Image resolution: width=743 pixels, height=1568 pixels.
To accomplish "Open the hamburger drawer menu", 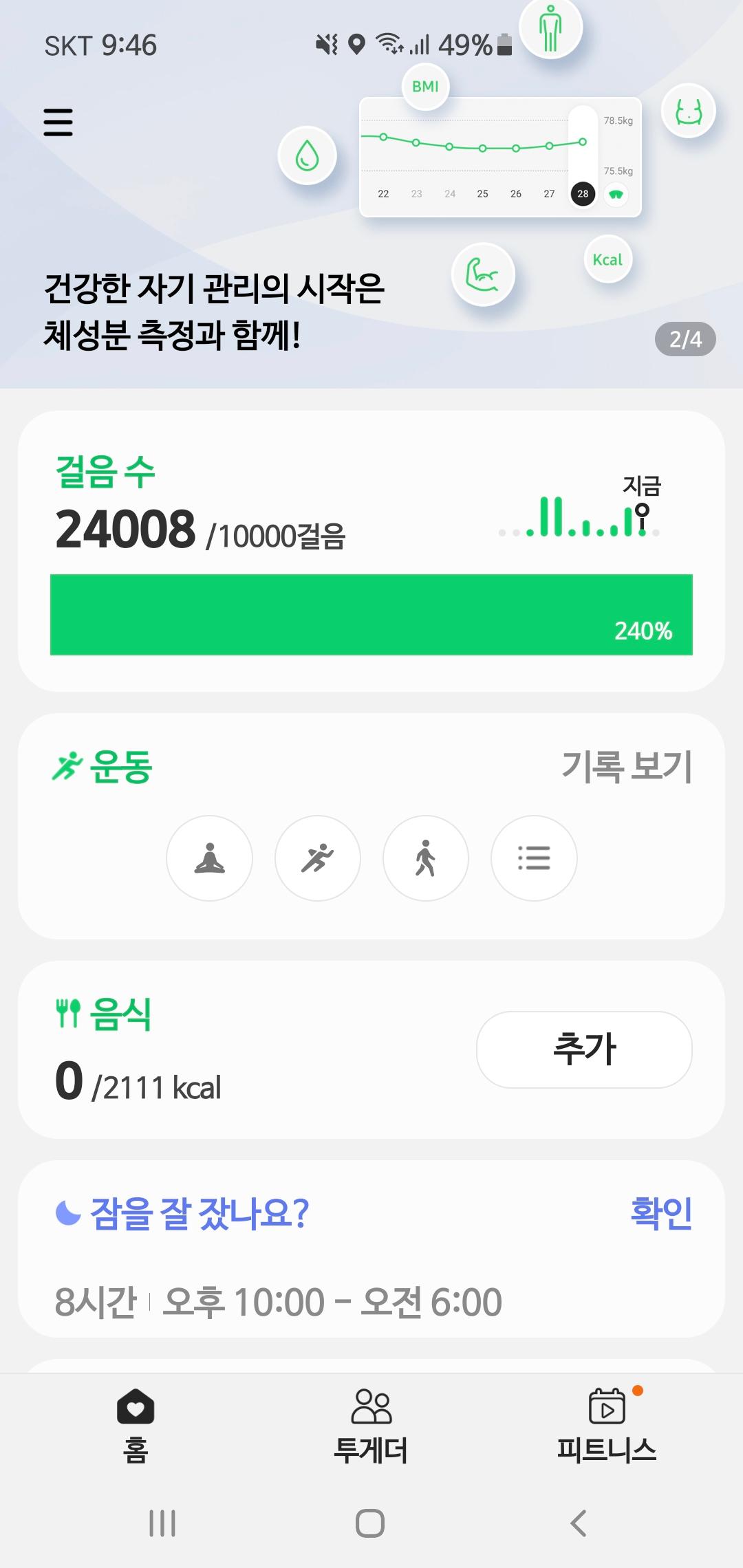I will click(x=58, y=122).
